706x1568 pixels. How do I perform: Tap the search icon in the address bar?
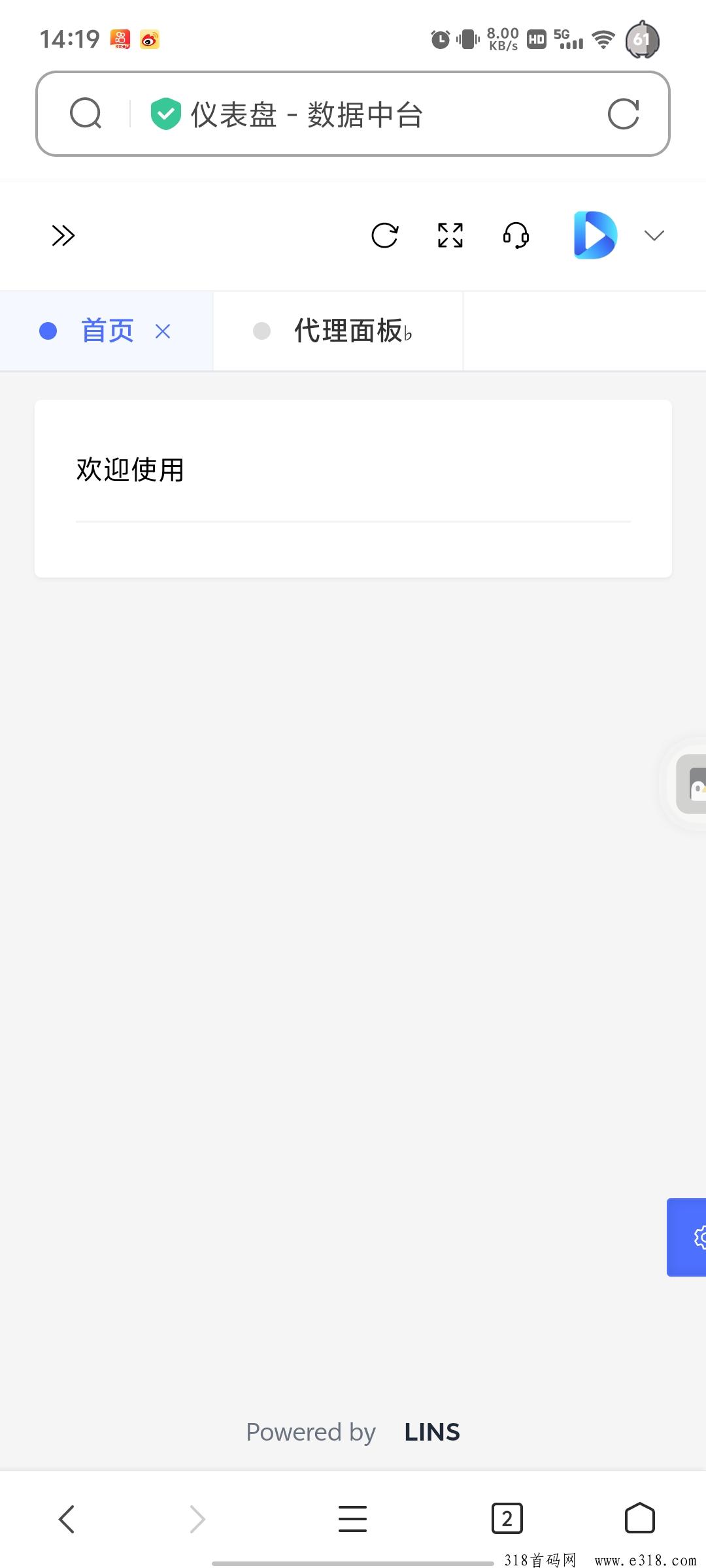coord(86,114)
